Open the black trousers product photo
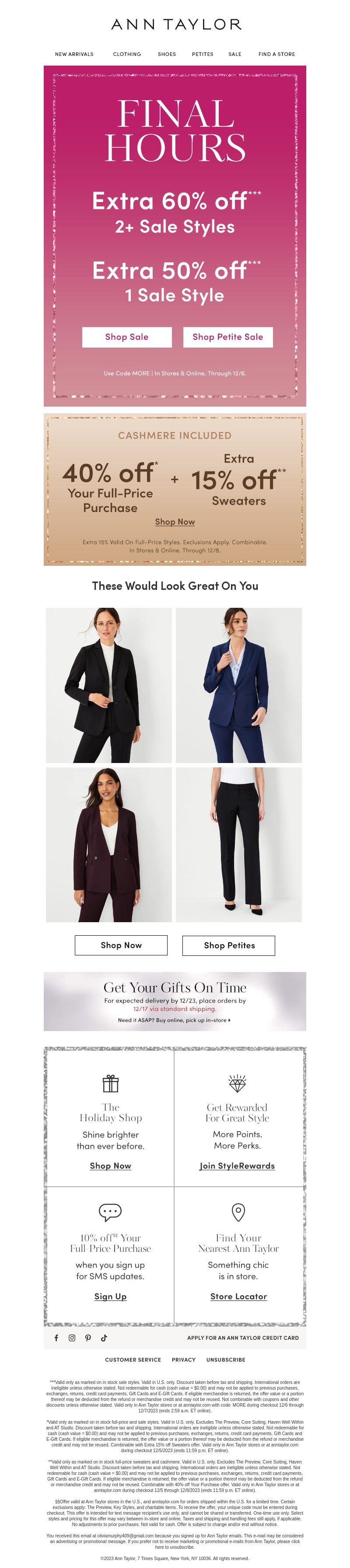 pyautogui.click(x=238, y=844)
